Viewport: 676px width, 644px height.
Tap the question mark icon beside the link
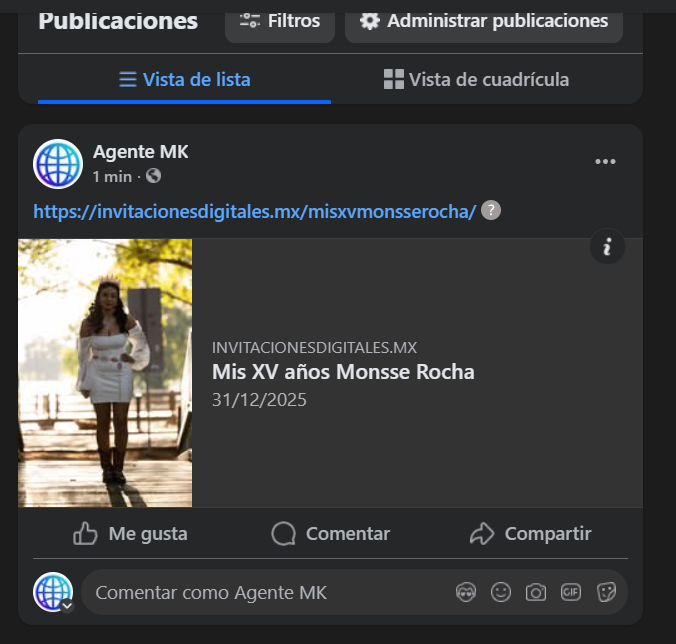pyautogui.click(x=491, y=211)
